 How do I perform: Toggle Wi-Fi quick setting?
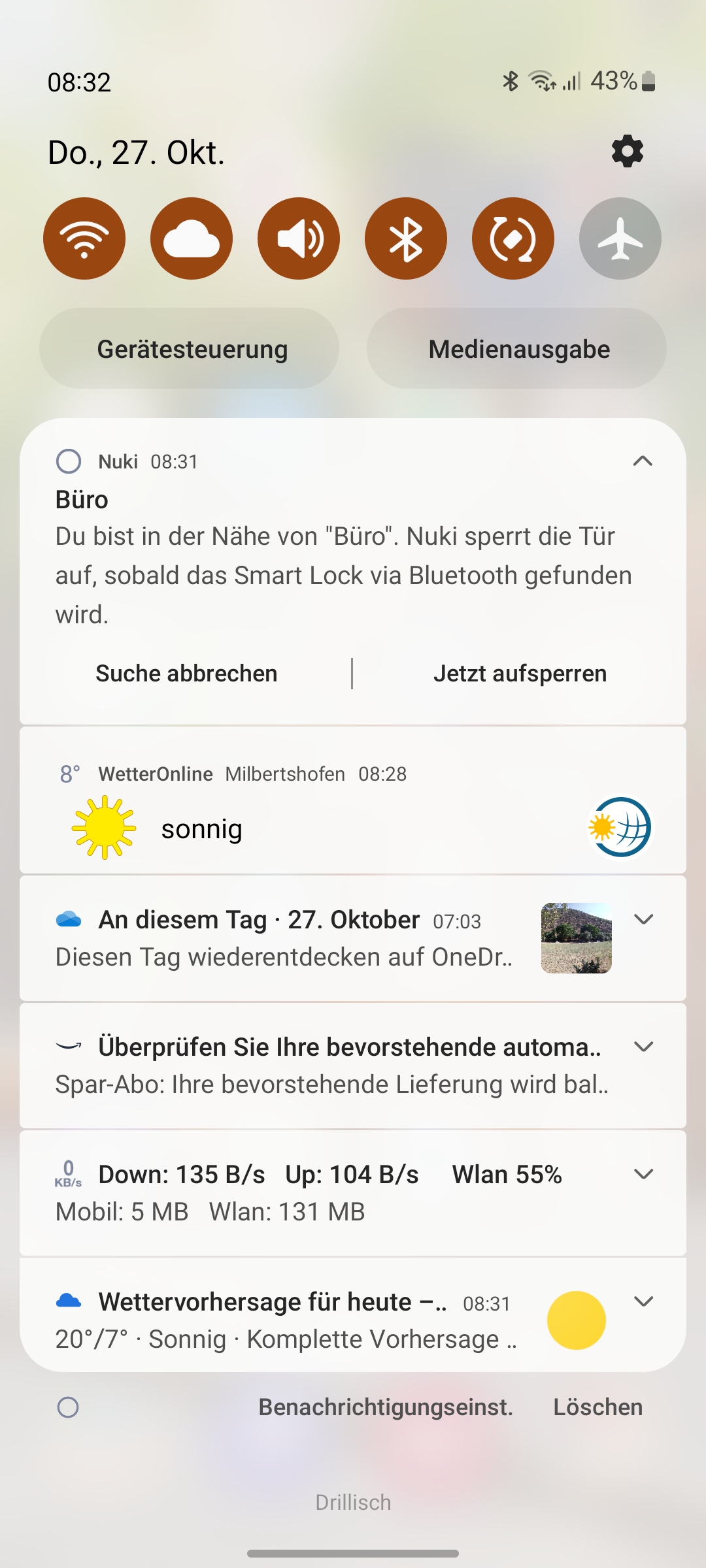coord(84,238)
